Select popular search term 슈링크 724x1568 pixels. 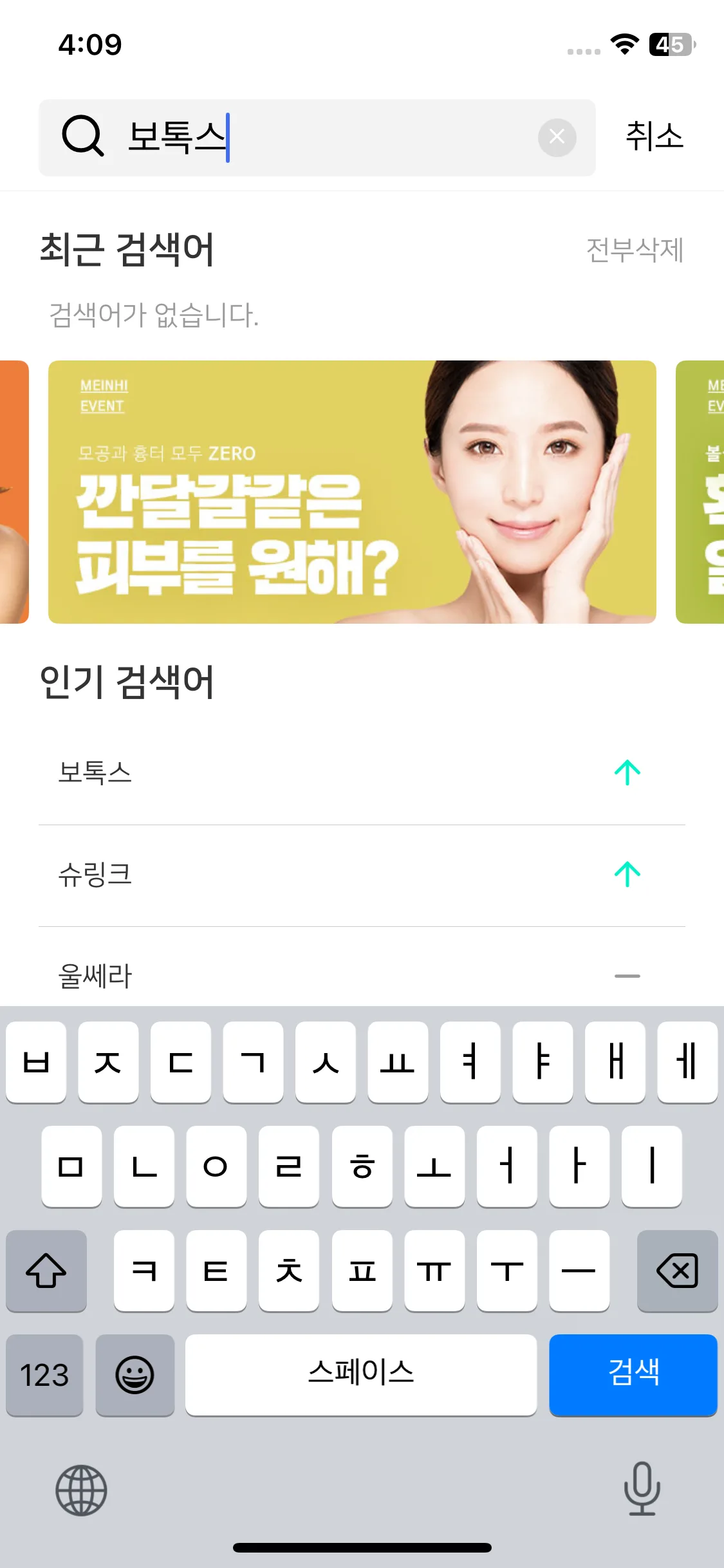click(362, 875)
